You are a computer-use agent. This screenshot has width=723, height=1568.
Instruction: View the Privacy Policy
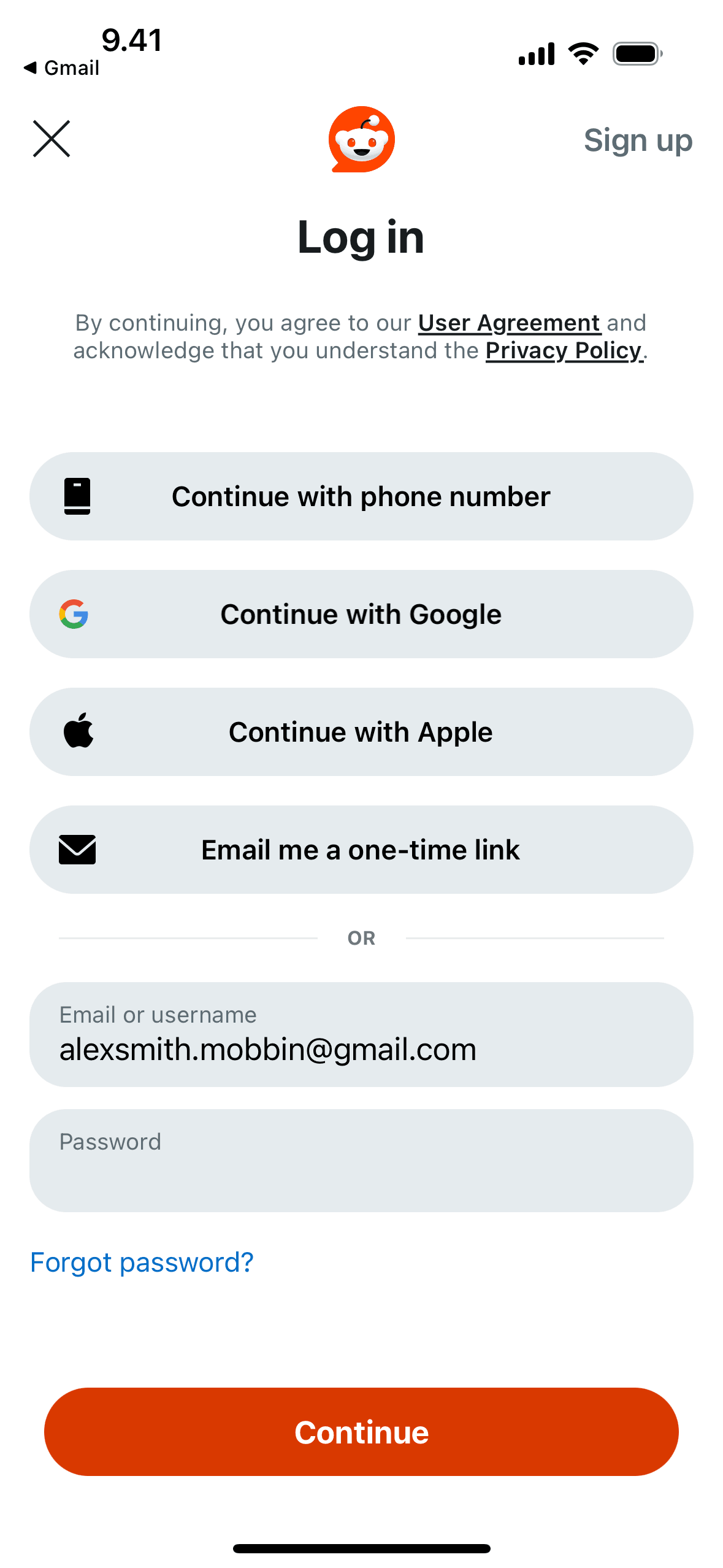coord(564,351)
